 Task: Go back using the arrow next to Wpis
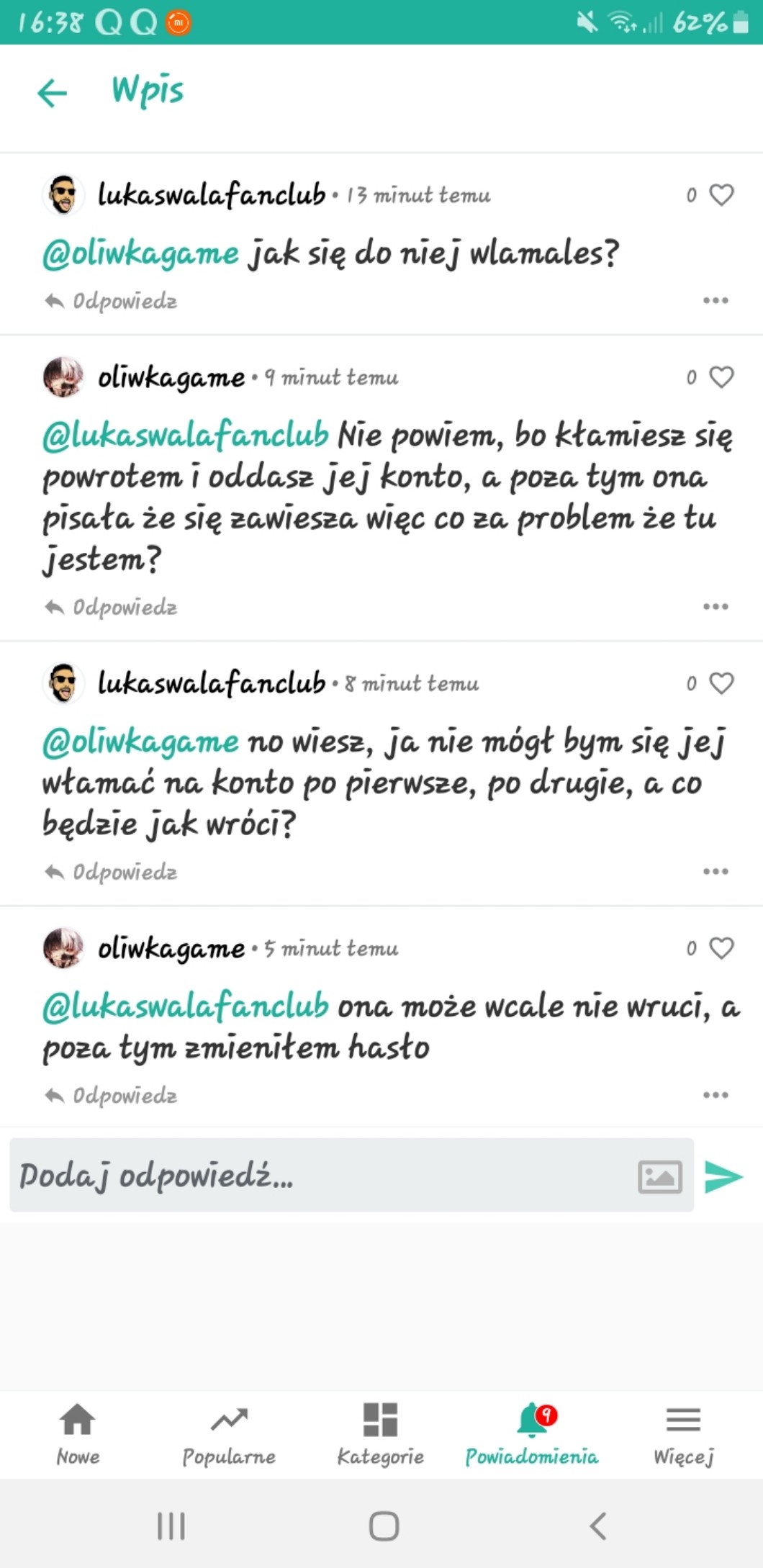click(x=52, y=93)
